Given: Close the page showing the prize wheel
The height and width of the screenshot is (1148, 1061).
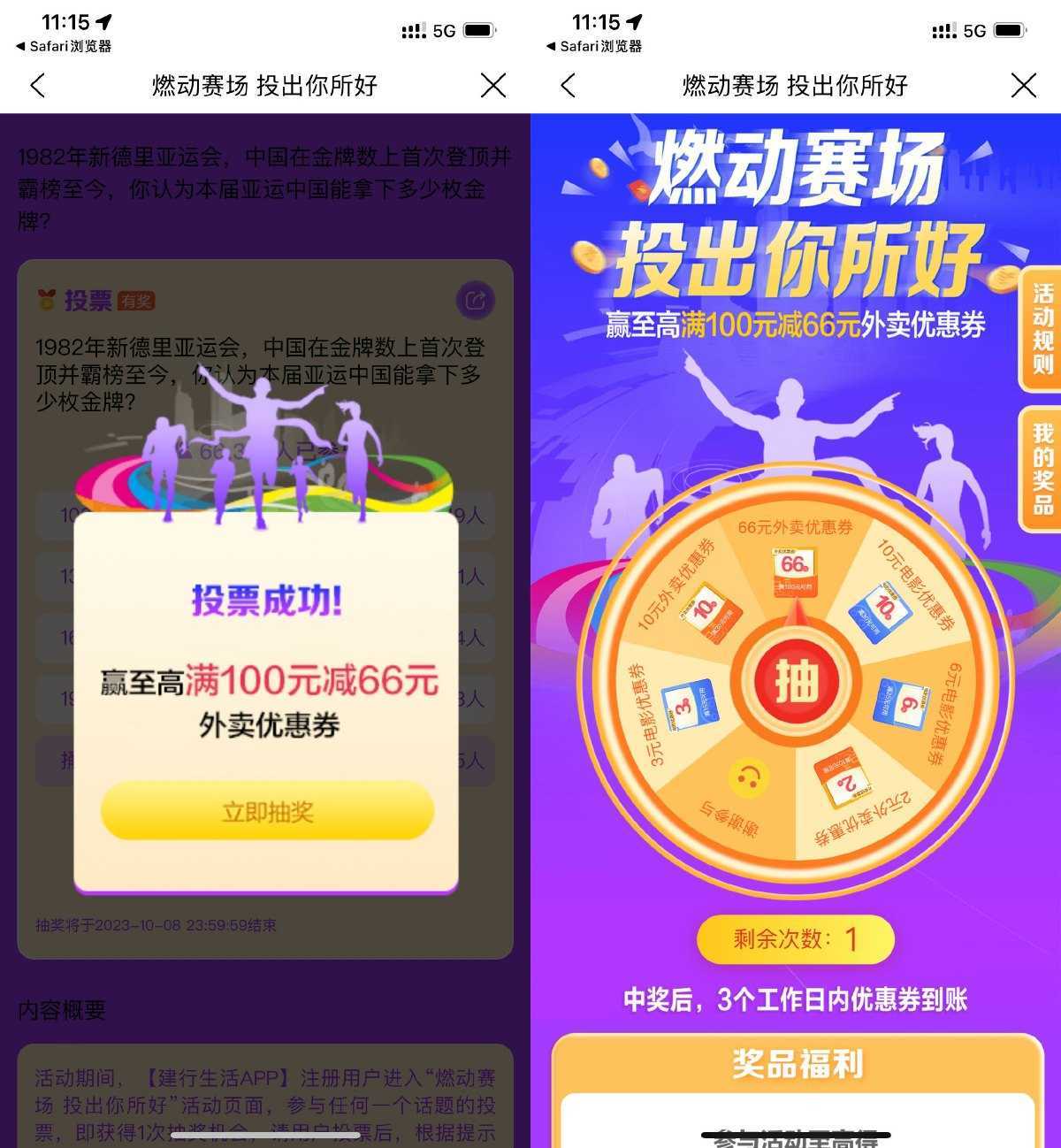Looking at the screenshot, I should coord(1023,86).
